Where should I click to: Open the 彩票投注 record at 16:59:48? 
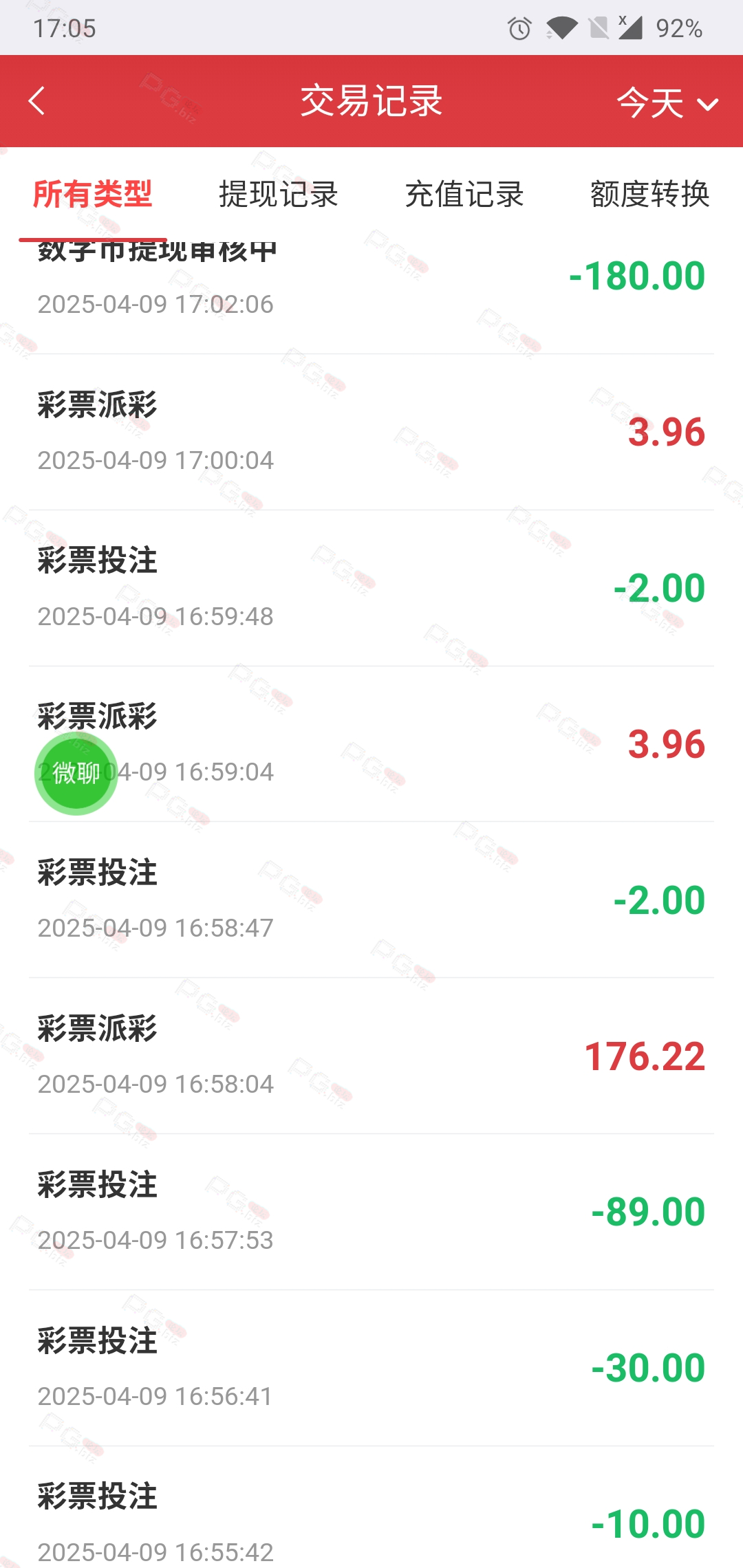coord(371,588)
